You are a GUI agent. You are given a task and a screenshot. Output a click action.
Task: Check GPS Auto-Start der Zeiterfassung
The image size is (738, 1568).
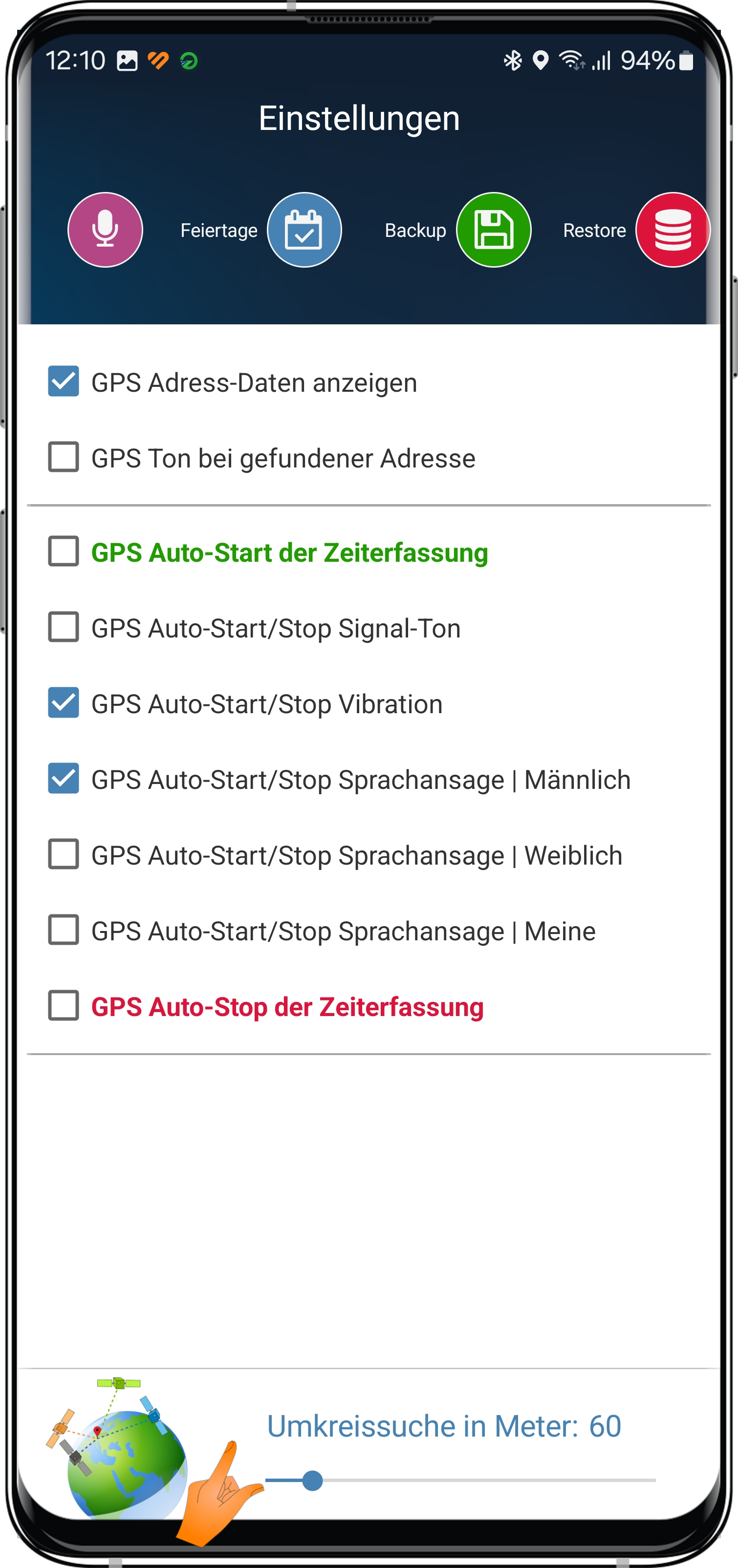point(64,551)
